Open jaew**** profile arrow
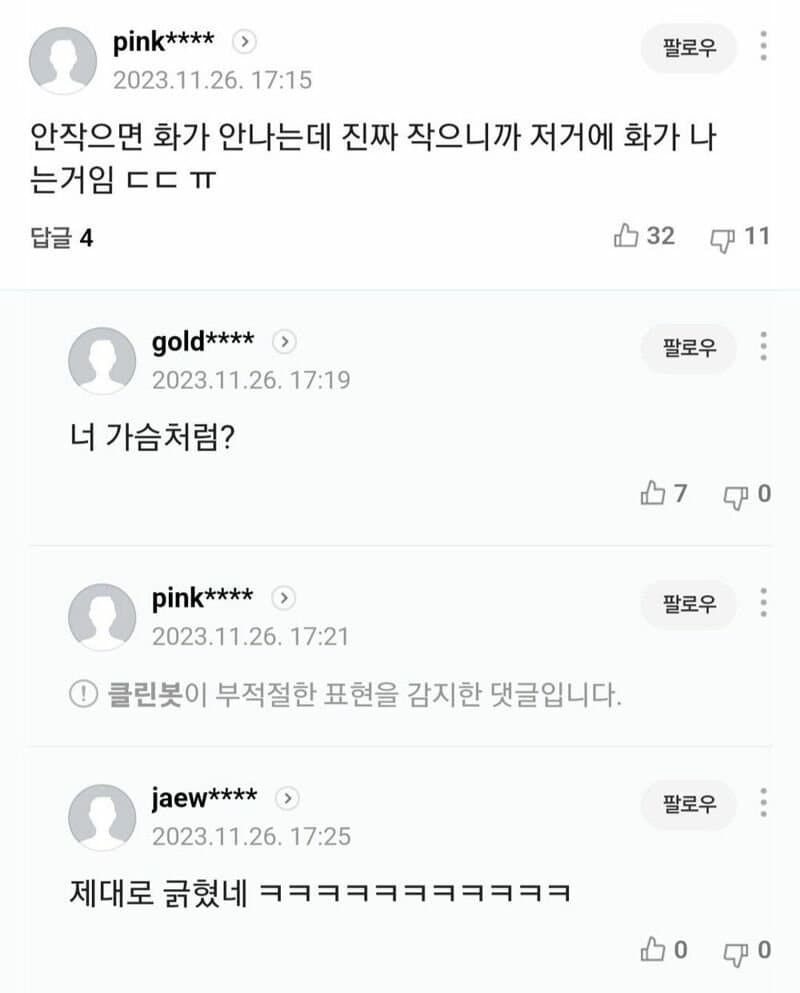 click(287, 799)
